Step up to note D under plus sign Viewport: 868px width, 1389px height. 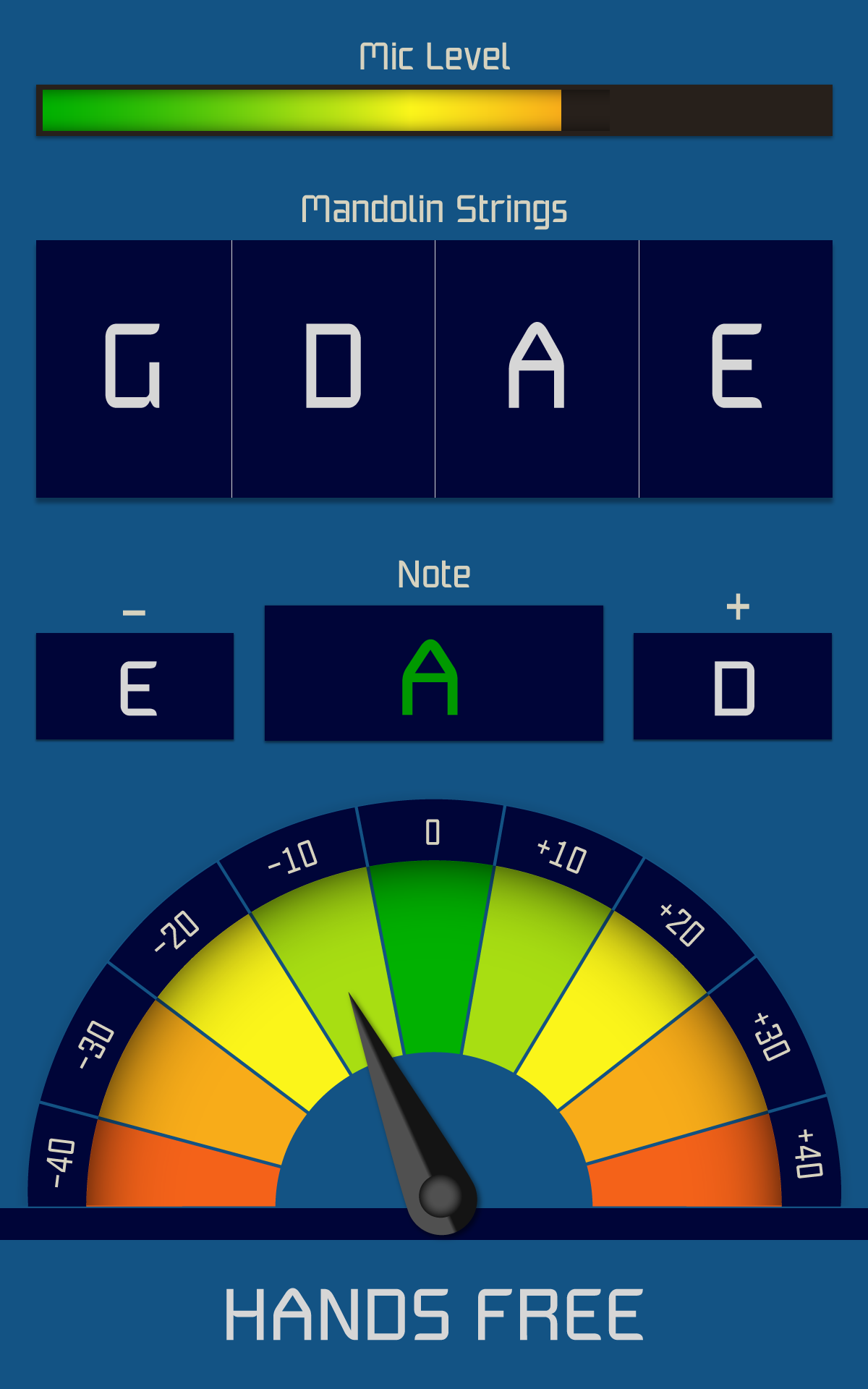point(733,686)
